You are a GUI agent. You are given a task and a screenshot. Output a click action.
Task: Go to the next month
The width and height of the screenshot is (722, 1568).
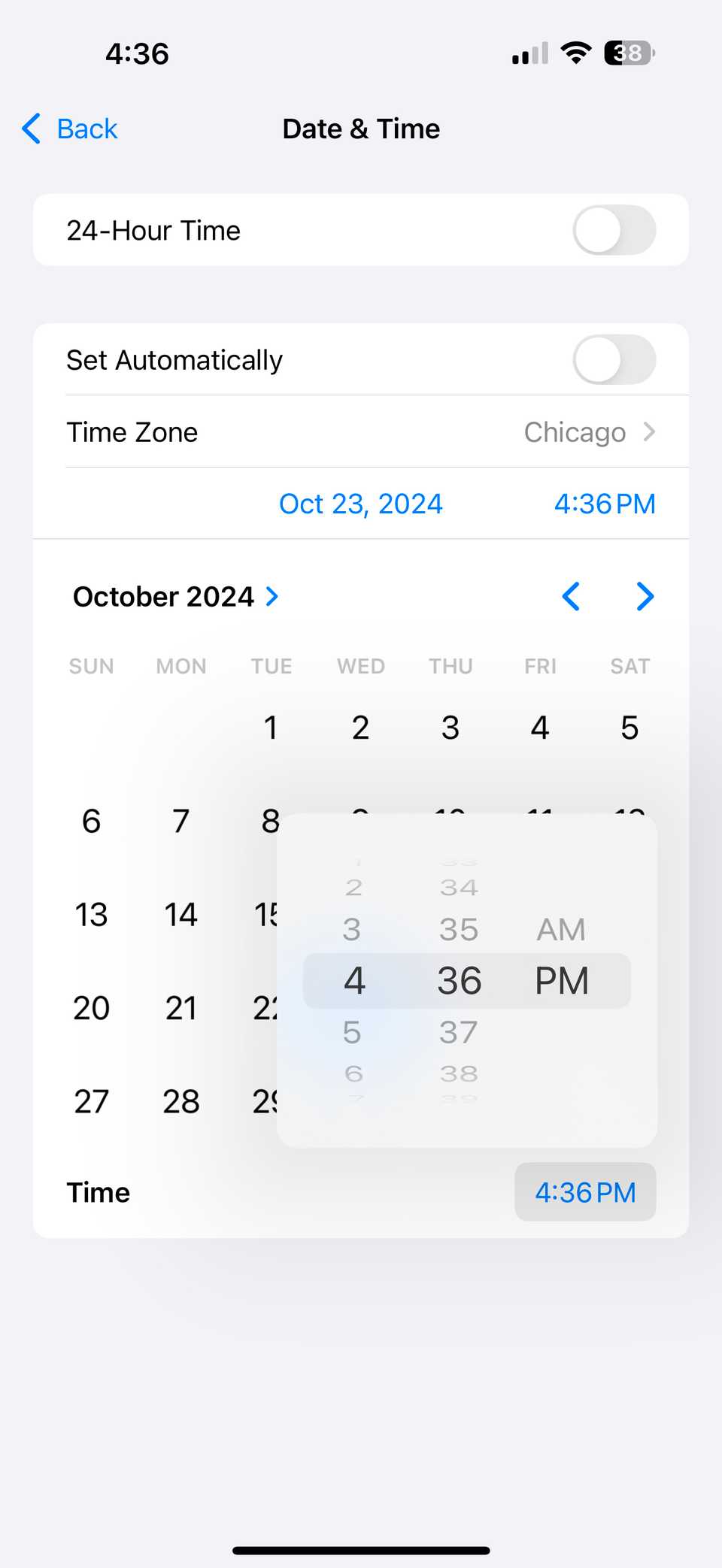click(x=645, y=597)
